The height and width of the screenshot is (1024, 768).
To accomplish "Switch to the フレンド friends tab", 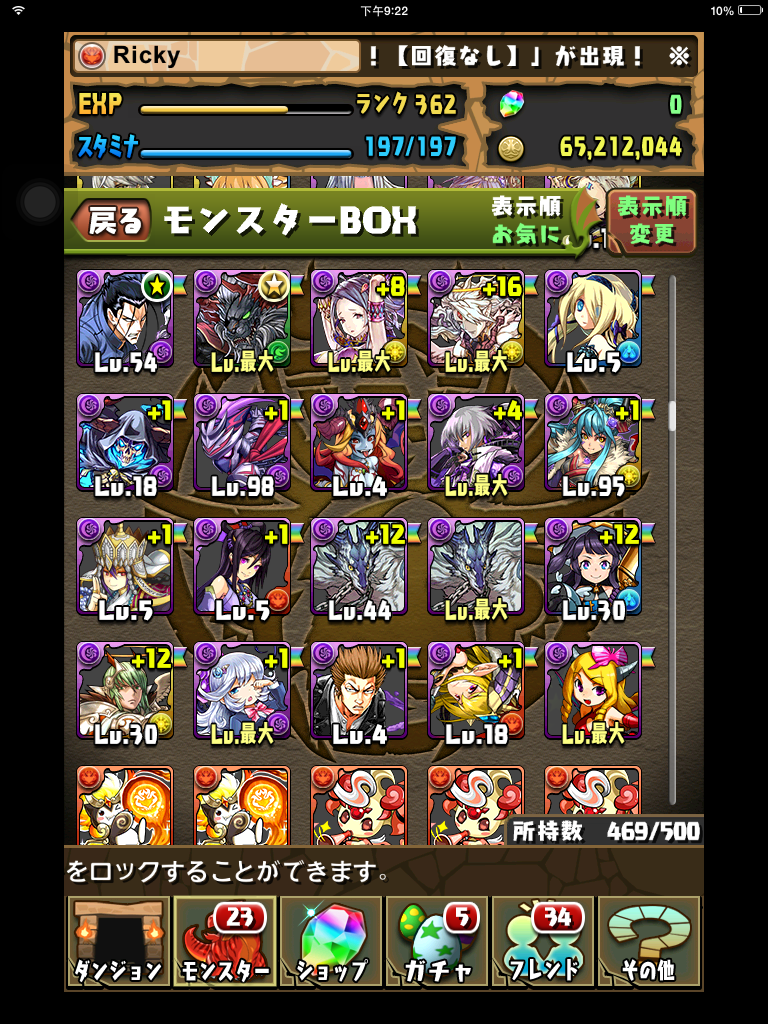I will 544,942.
